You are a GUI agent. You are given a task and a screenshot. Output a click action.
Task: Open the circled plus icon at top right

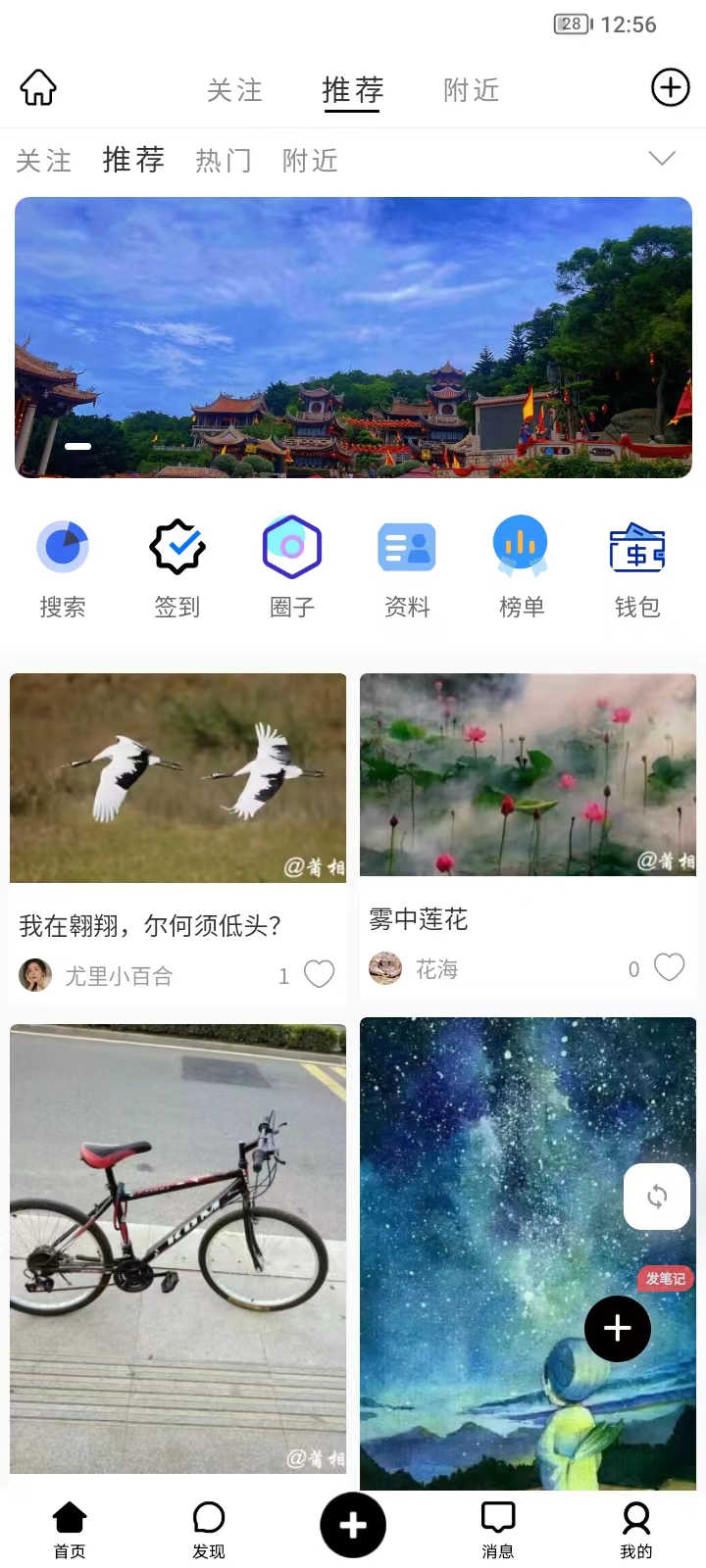pos(671,88)
